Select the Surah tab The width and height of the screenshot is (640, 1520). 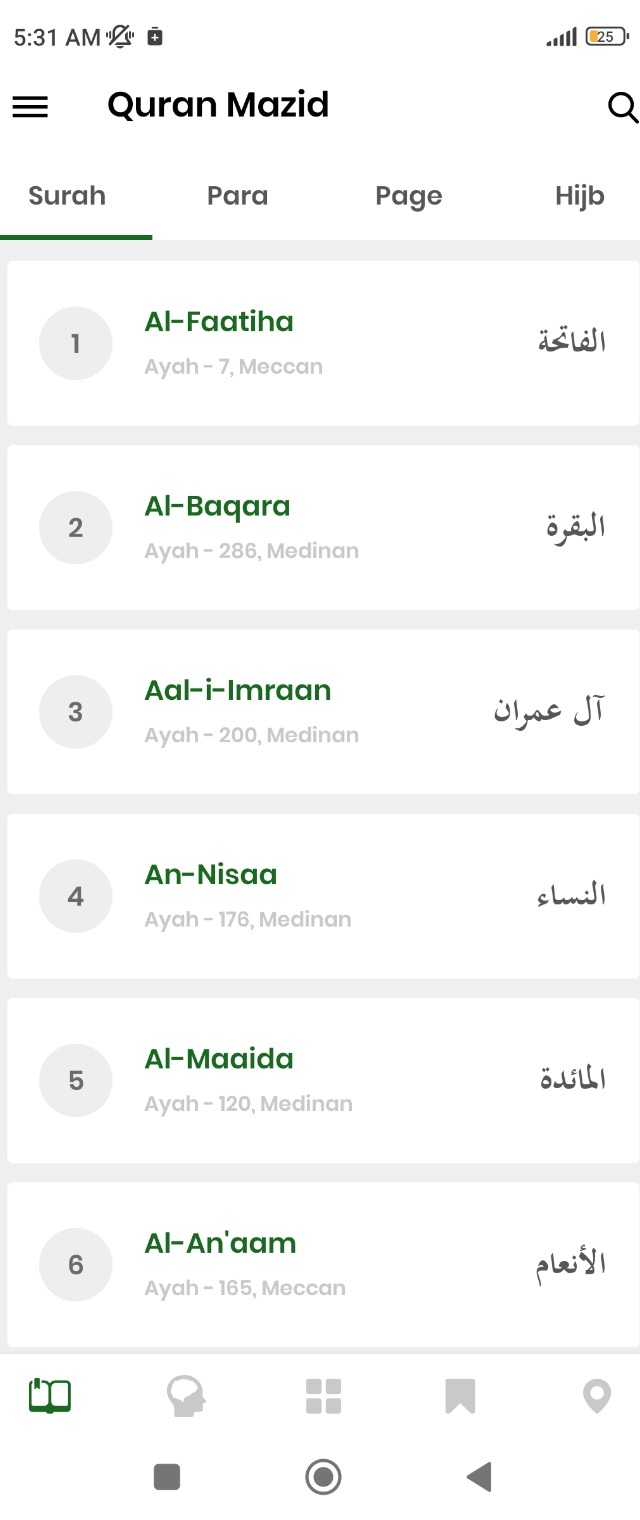[x=67, y=196]
